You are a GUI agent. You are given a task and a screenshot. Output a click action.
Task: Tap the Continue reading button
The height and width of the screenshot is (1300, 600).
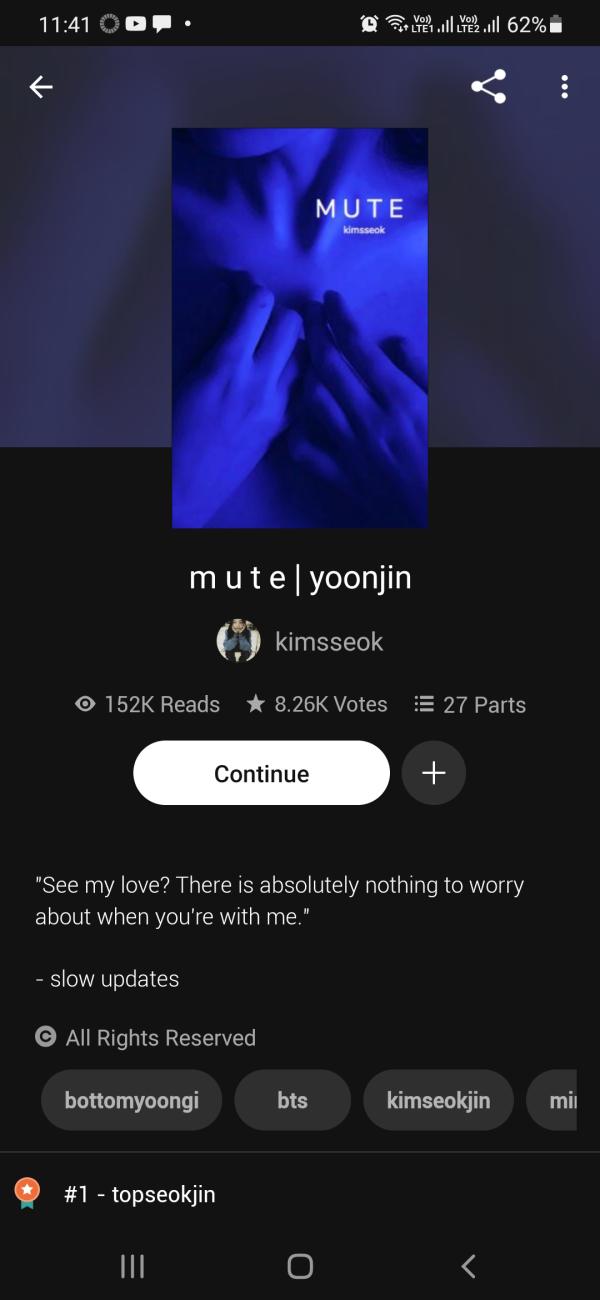(x=261, y=773)
